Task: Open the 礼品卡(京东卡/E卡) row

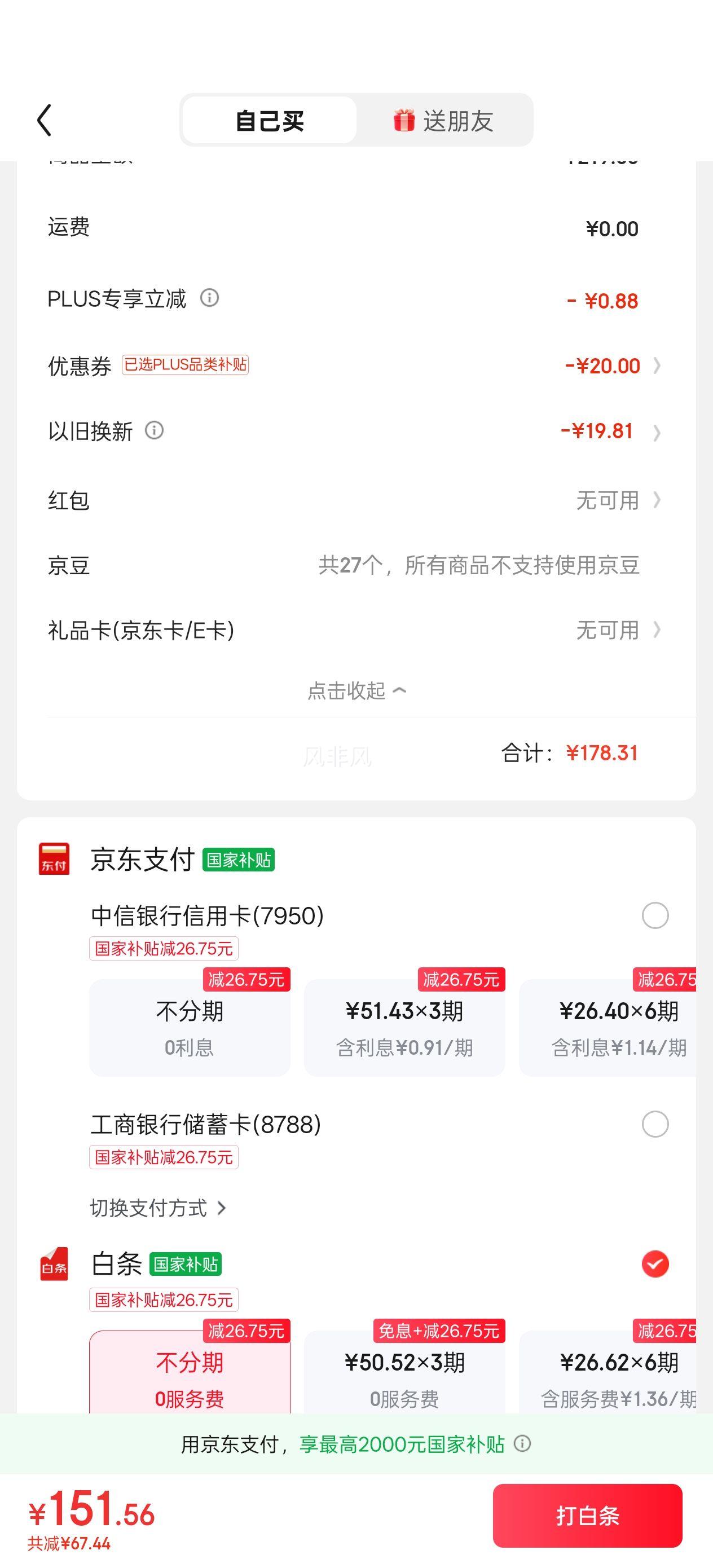Action: (355, 630)
